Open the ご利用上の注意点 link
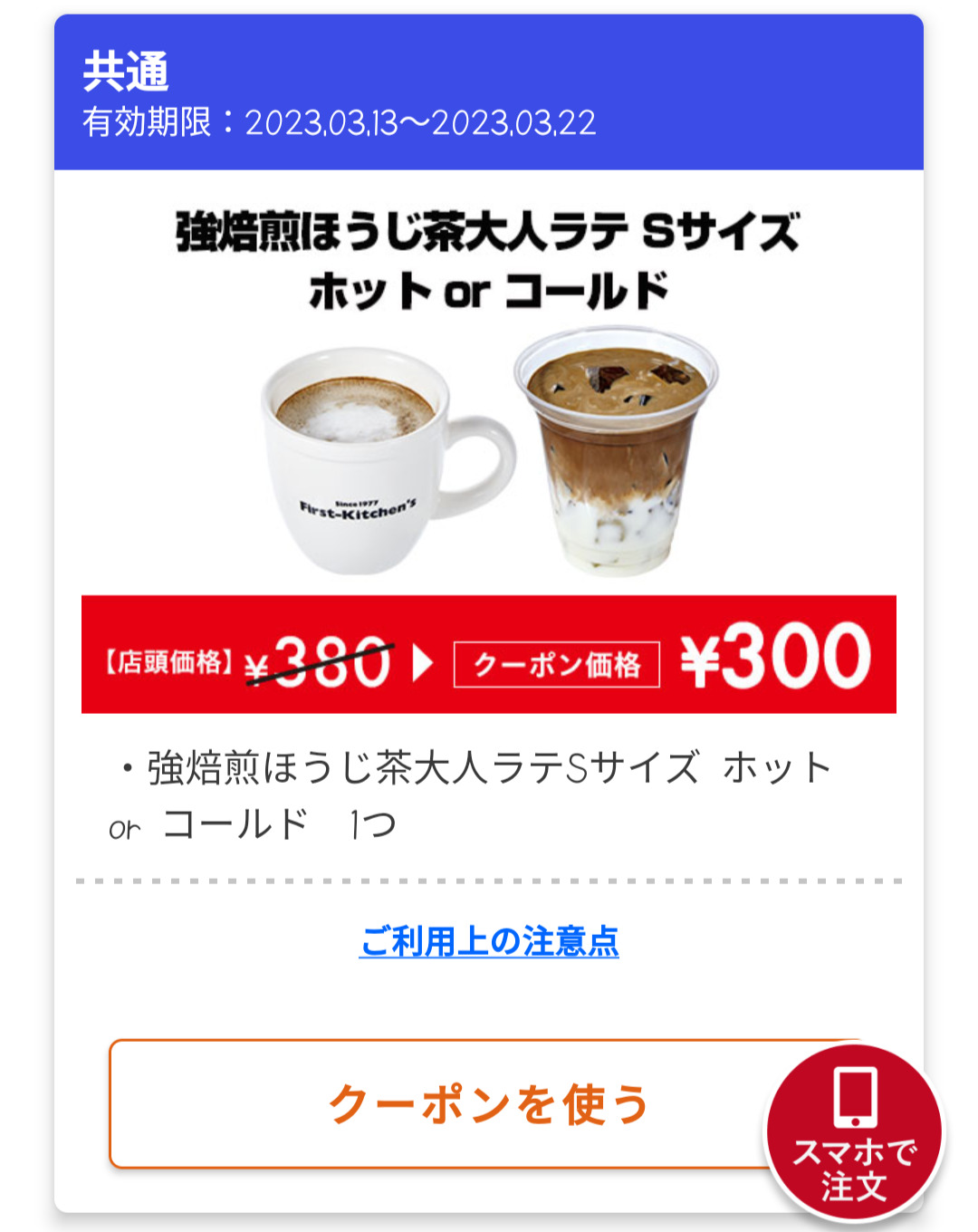Image resolution: width=978 pixels, height=1232 pixels. click(489, 942)
